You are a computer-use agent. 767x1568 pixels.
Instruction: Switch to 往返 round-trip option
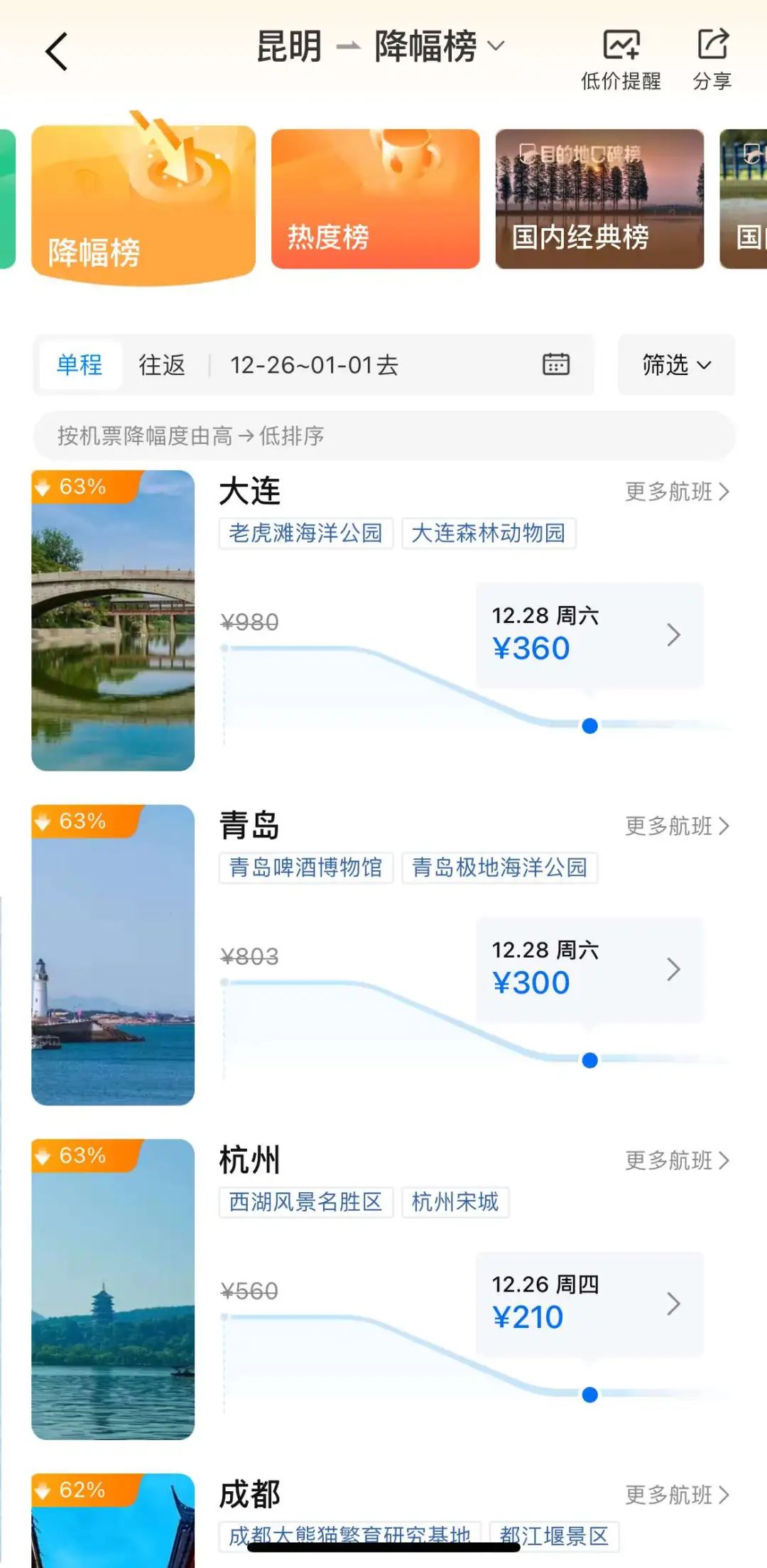point(161,364)
